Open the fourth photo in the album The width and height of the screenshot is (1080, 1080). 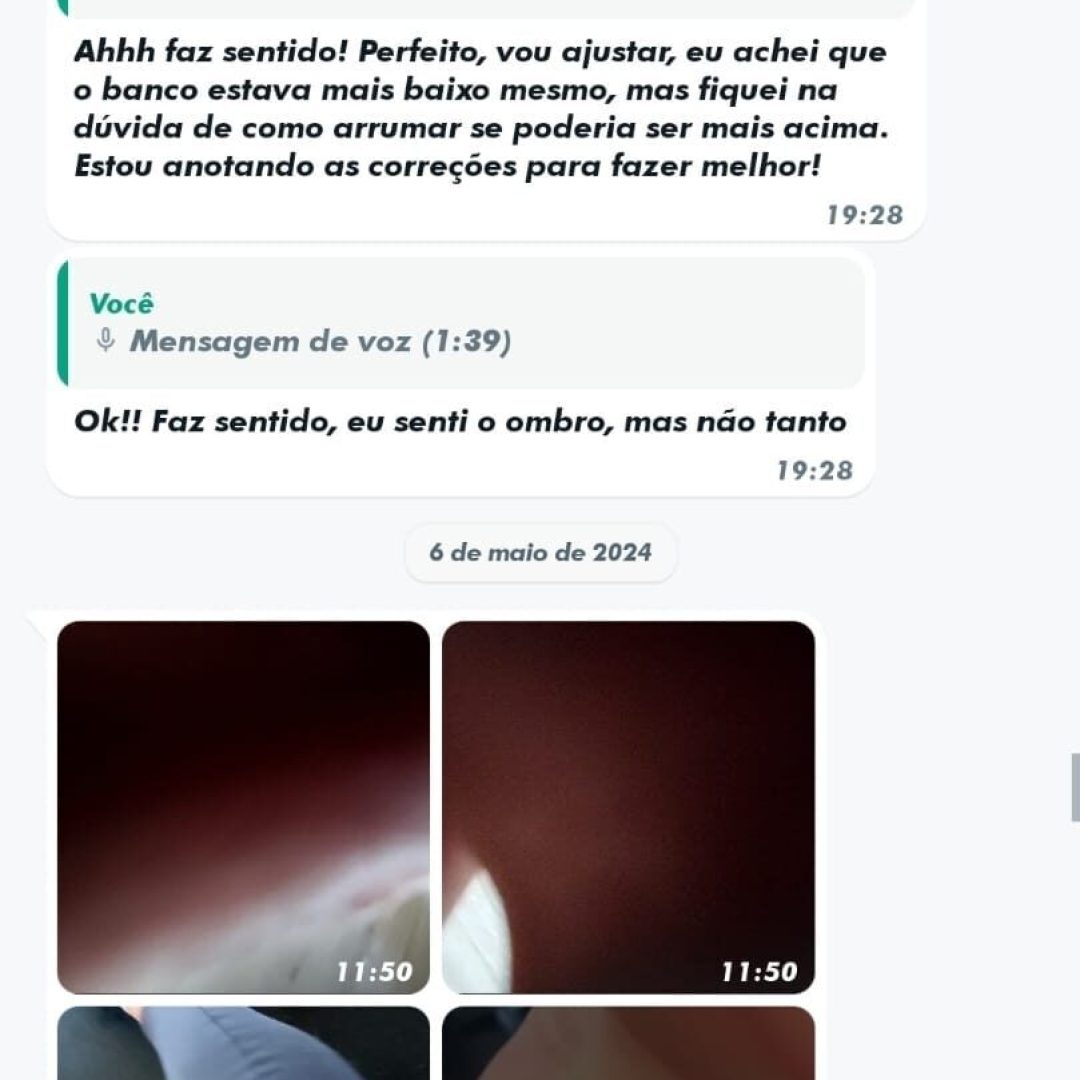coord(628,1044)
